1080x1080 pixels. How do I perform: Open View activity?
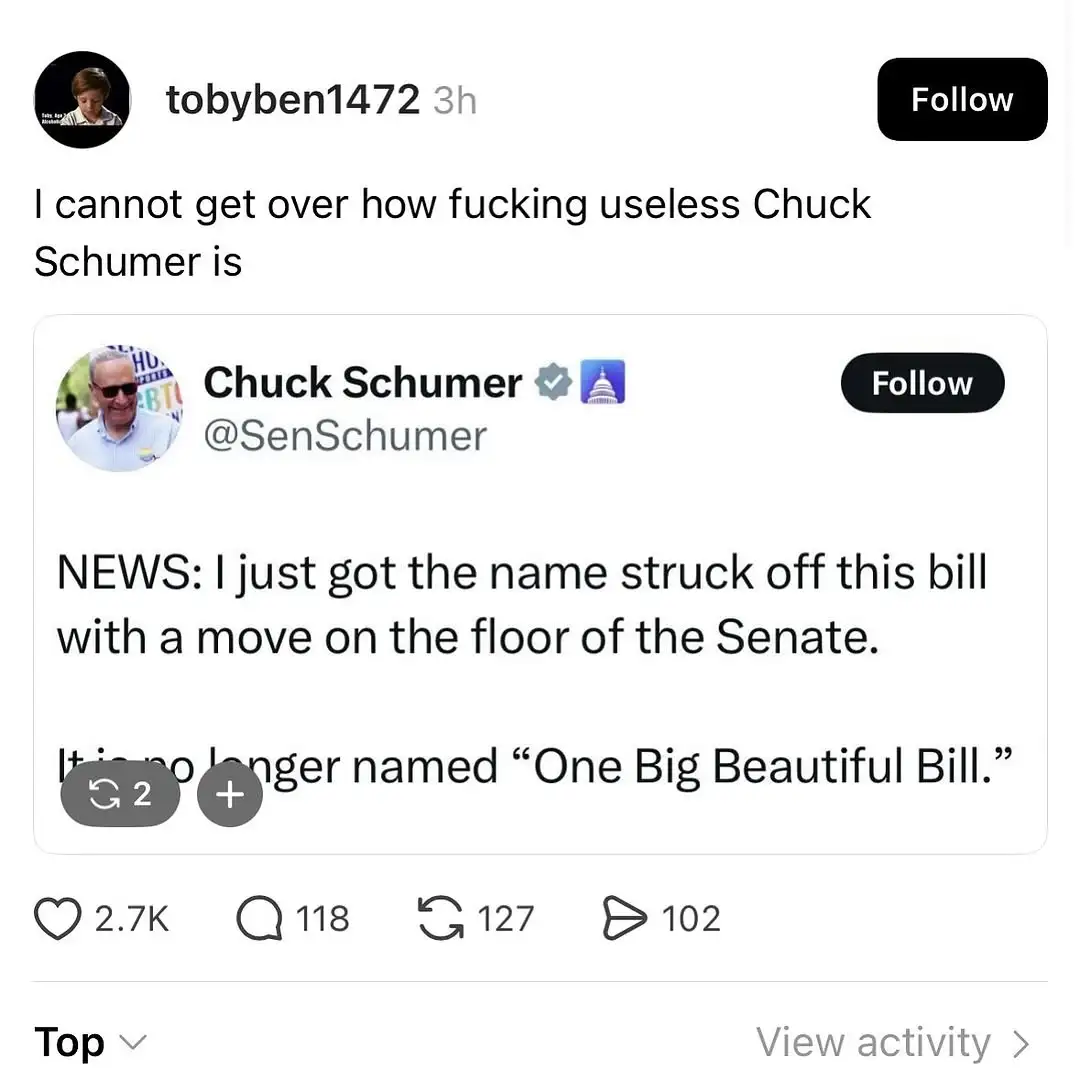click(x=891, y=1043)
